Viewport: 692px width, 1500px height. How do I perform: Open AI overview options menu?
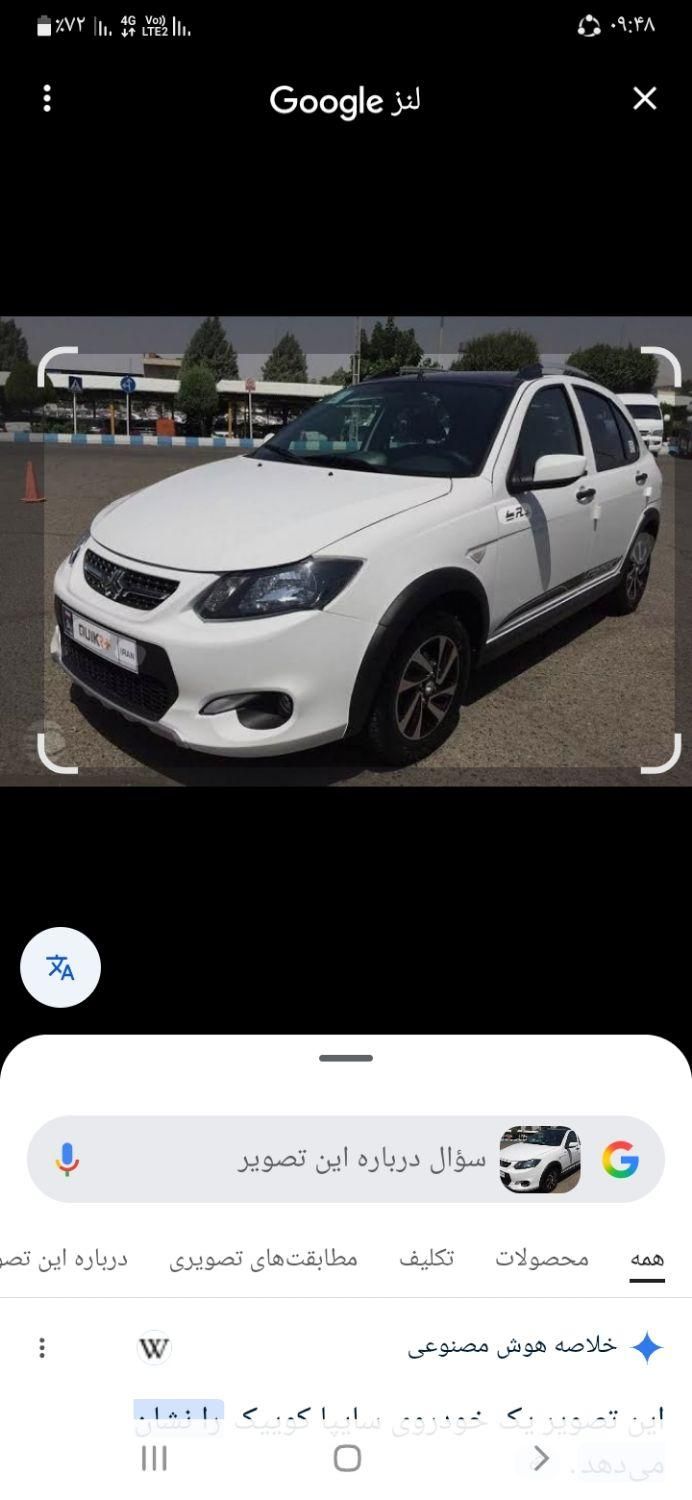(x=42, y=1347)
